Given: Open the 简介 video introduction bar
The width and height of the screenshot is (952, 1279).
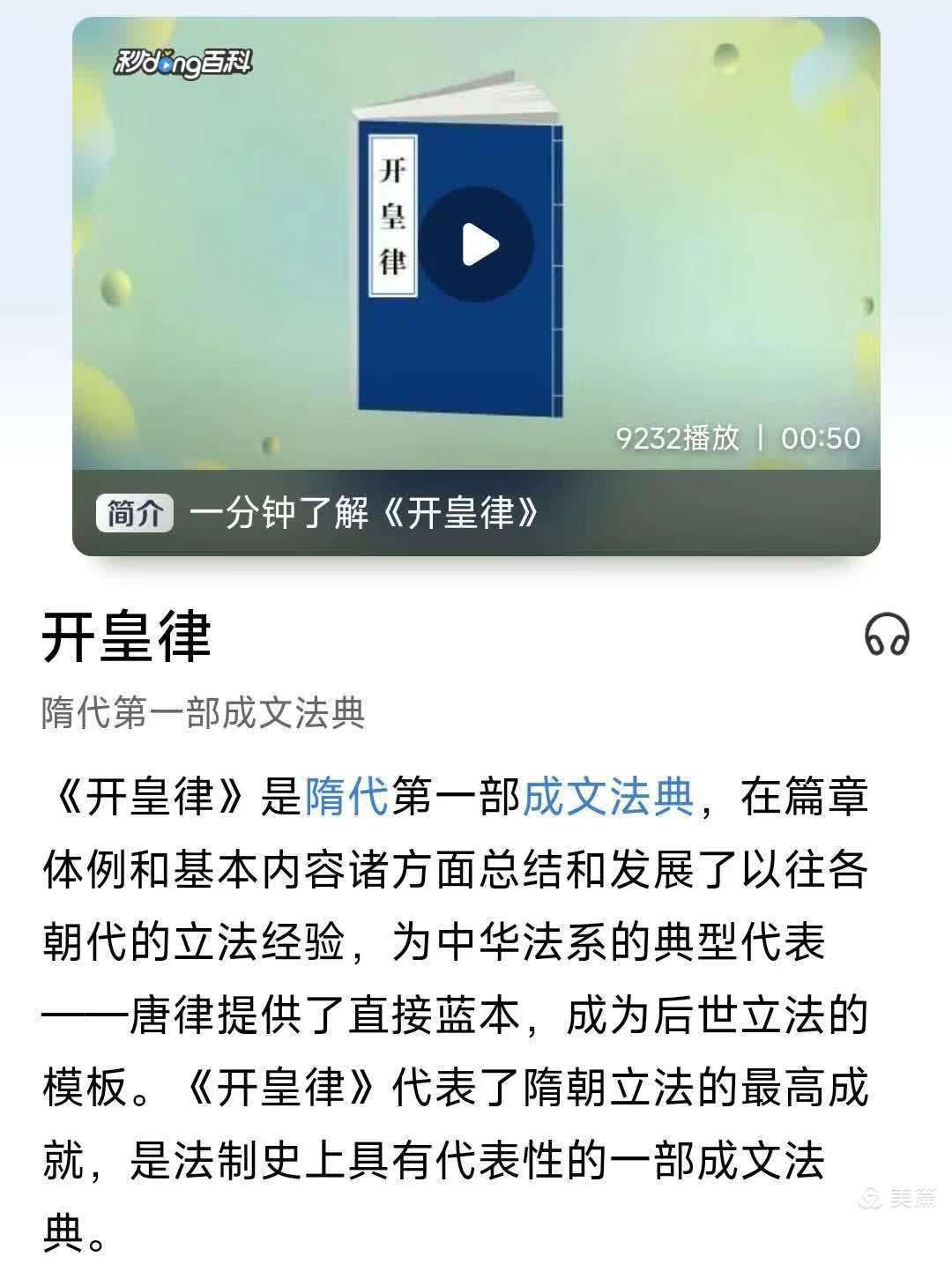Looking at the screenshot, I should tap(135, 512).
